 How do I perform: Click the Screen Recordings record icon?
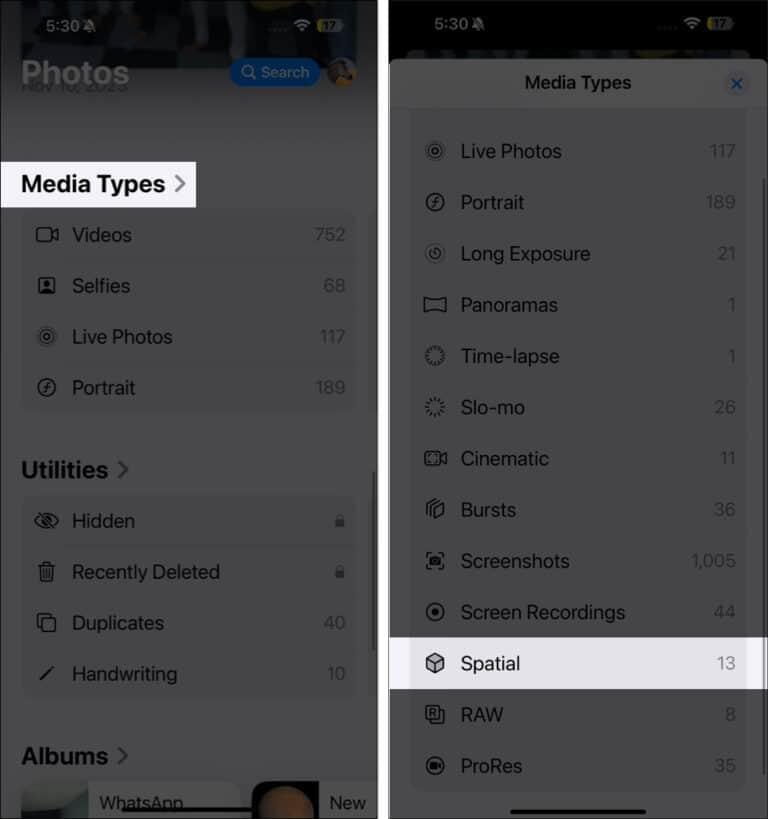point(434,612)
